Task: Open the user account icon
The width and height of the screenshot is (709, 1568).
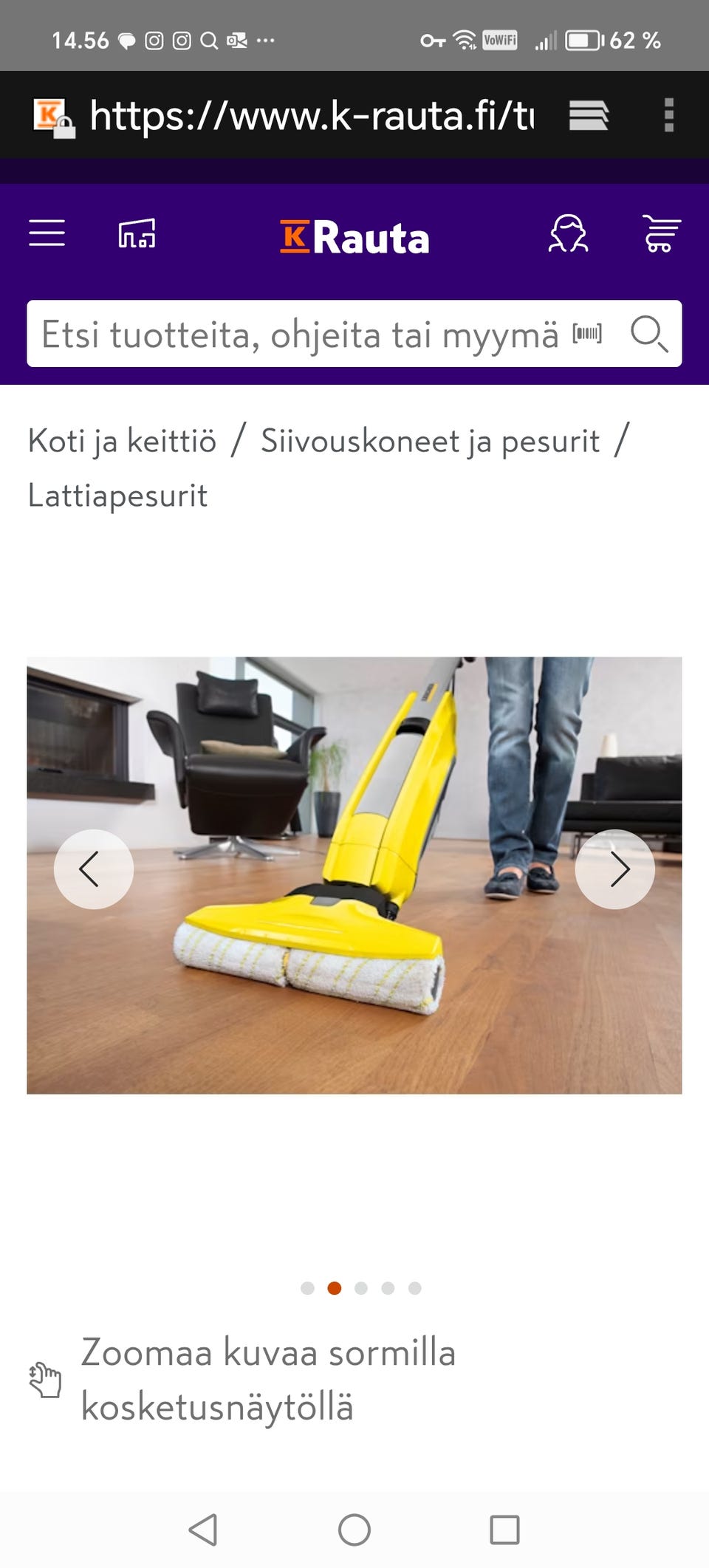Action: (568, 233)
